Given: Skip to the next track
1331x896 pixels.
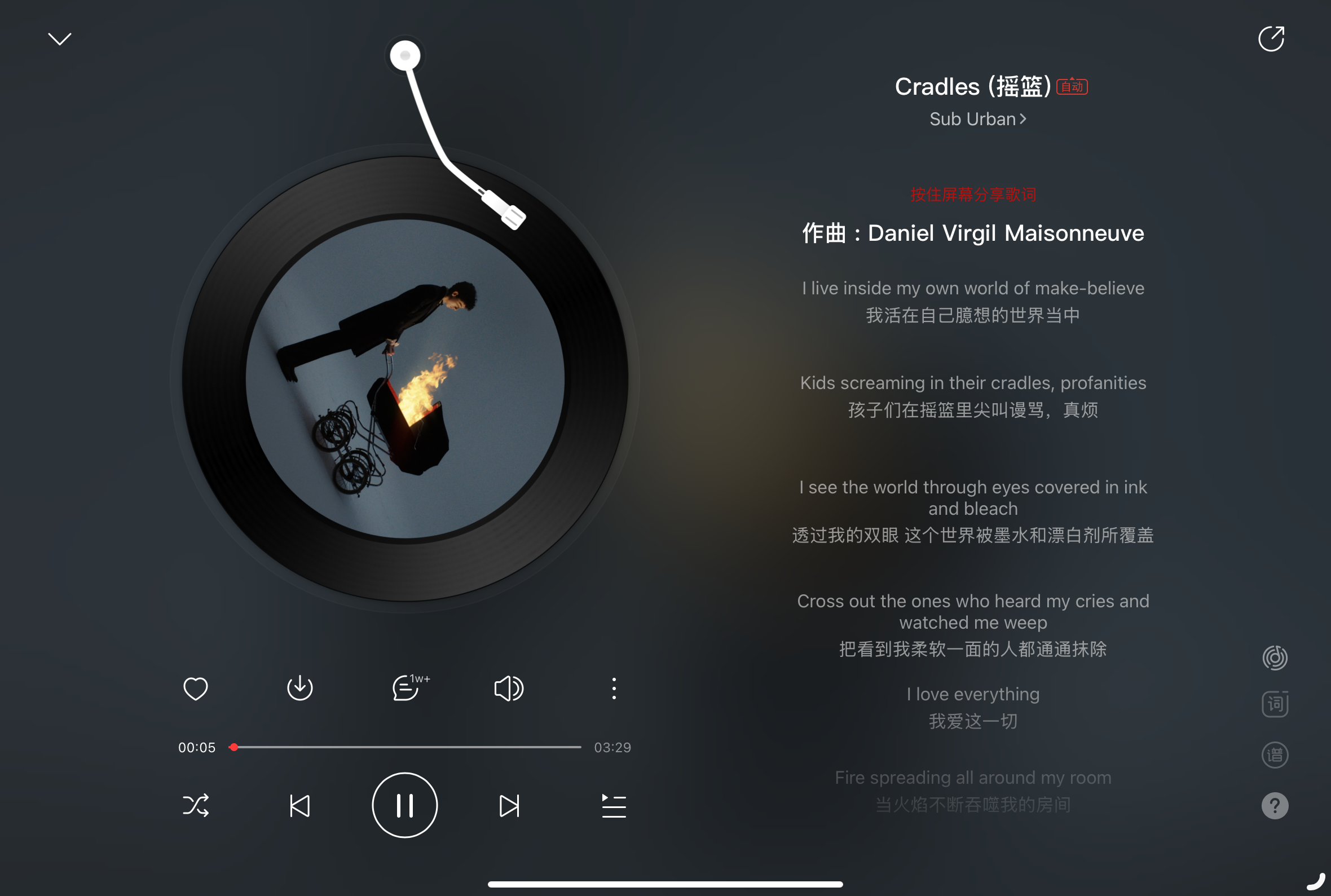Looking at the screenshot, I should (x=509, y=806).
